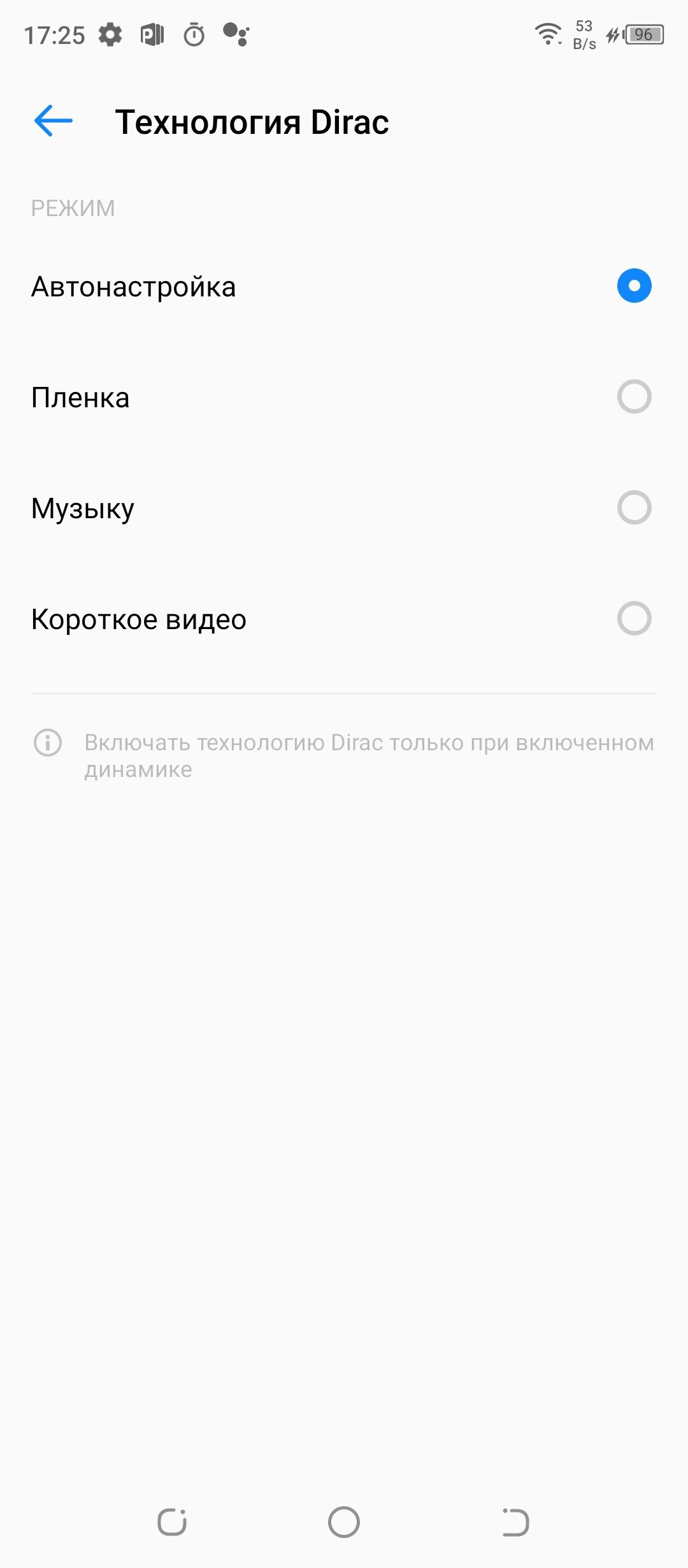Pick the Короткое видео mode
The width and height of the screenshot is (688, 1568).
coord(344,619)
